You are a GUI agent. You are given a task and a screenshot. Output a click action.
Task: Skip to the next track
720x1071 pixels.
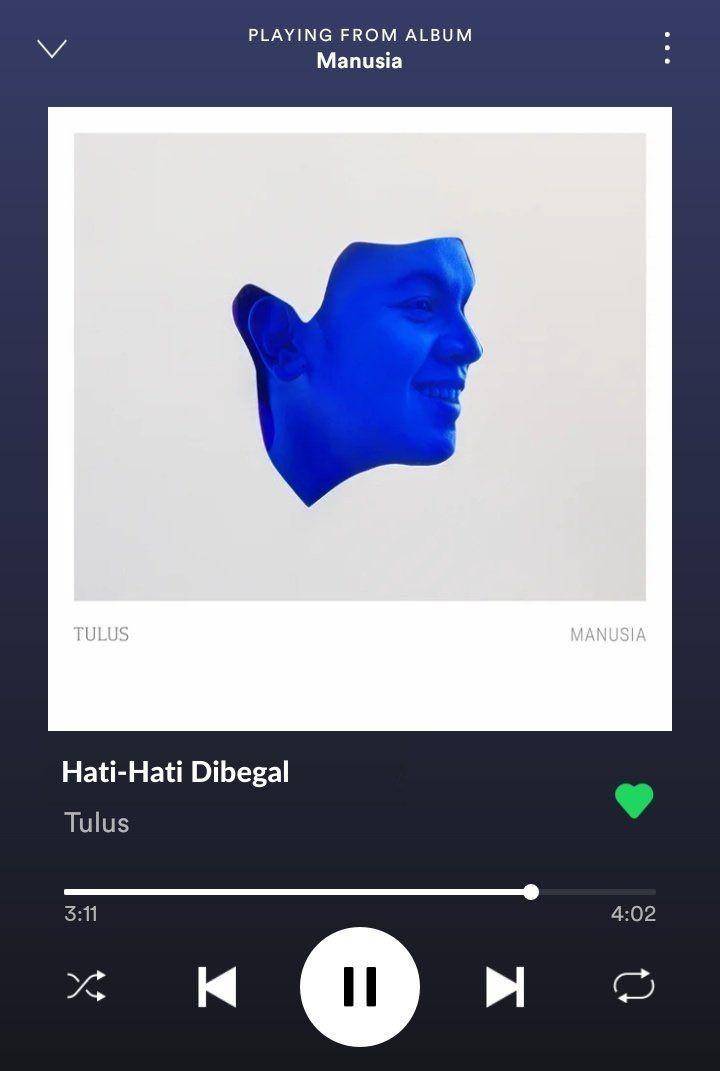(504, 987)
